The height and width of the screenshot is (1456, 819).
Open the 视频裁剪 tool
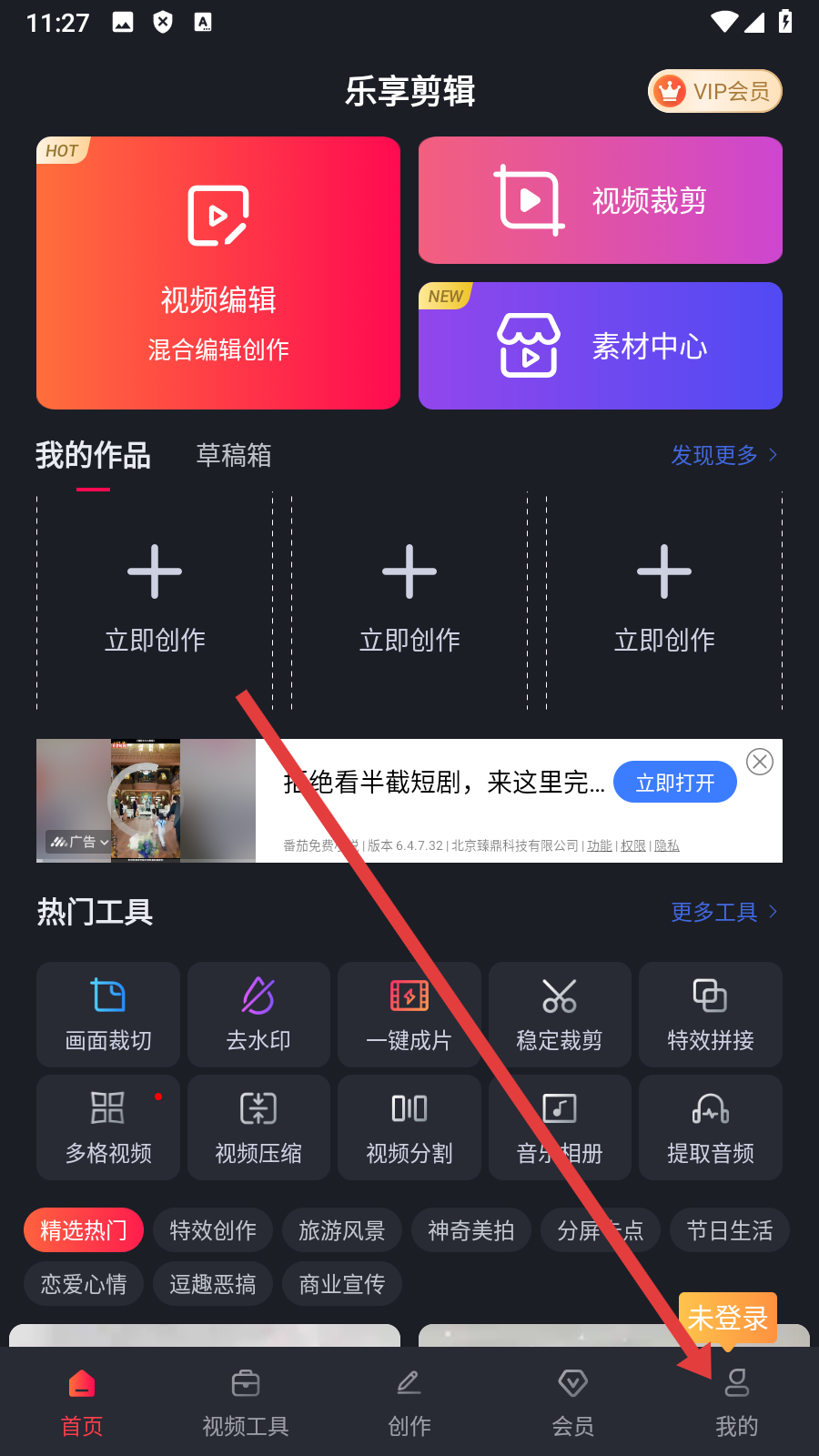pyautogui.click(x=601, y=200)
